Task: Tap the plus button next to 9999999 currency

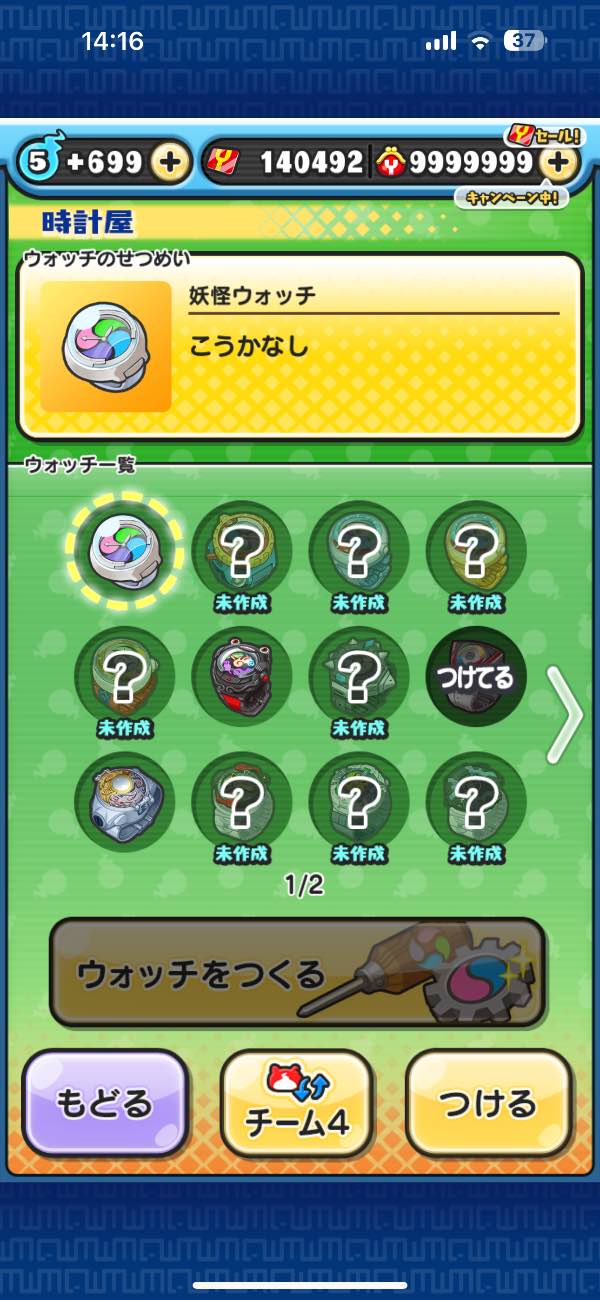Action: (561, 162)
